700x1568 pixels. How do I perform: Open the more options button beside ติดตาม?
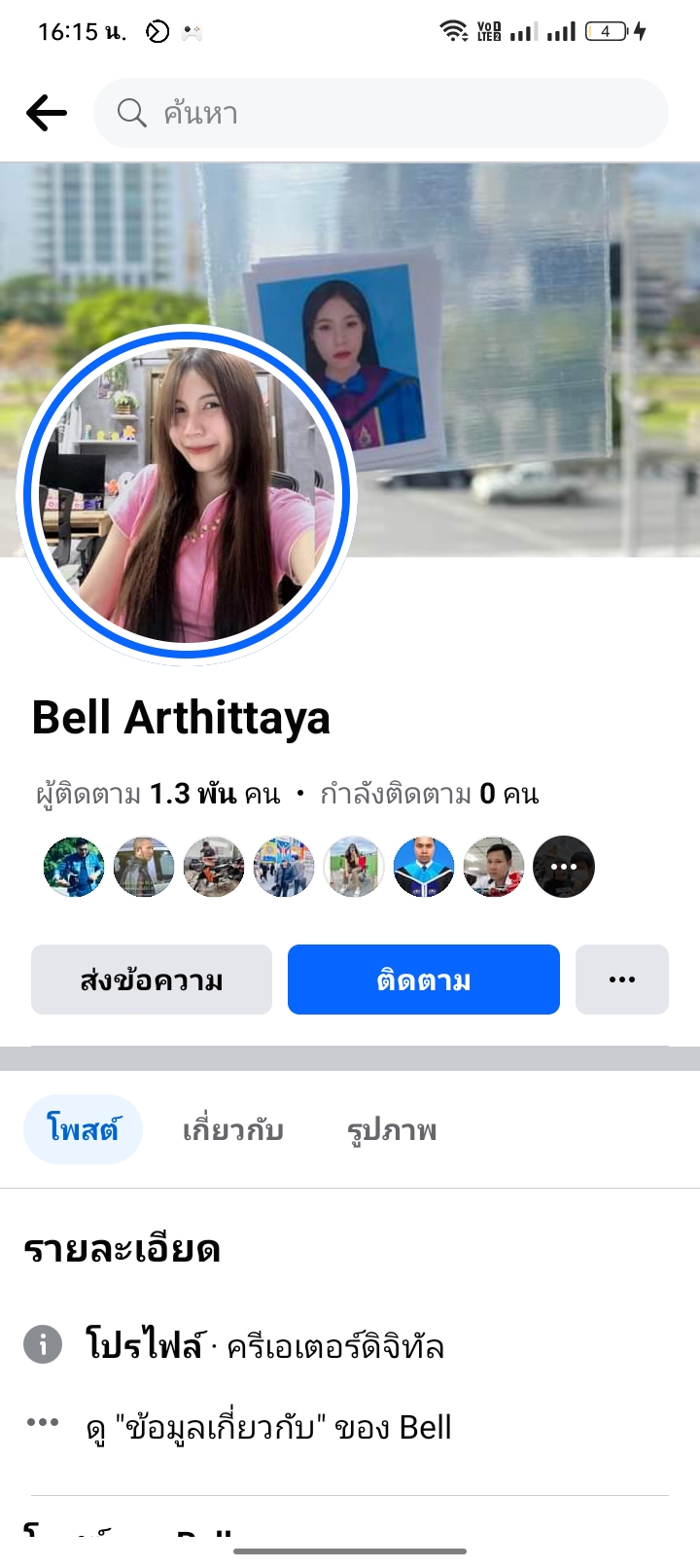(621, 980)
